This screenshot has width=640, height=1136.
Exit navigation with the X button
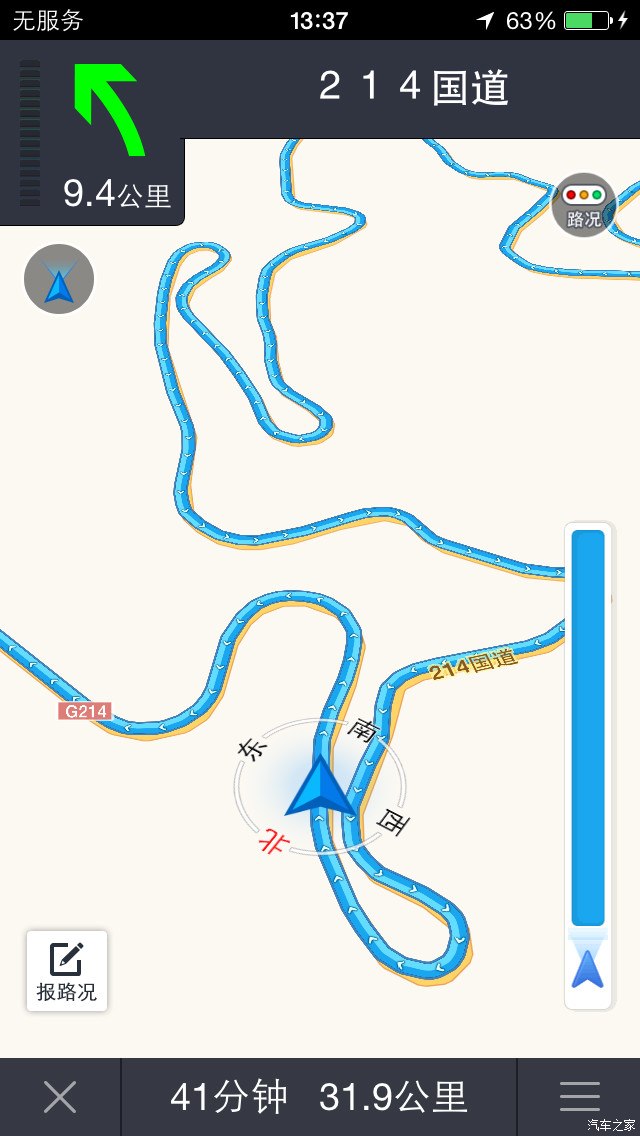click(60, 1097)
